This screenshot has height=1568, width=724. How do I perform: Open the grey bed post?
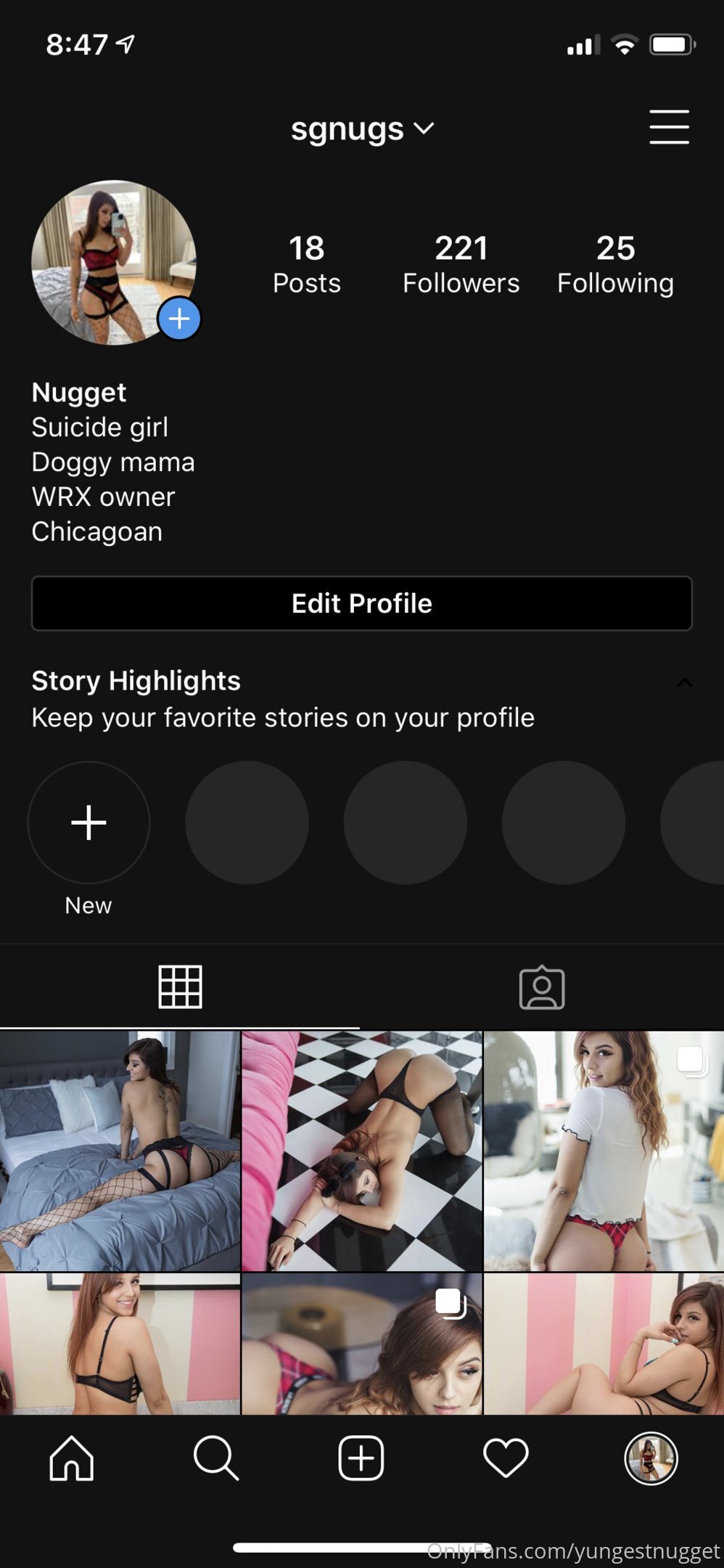point(120,1151)
